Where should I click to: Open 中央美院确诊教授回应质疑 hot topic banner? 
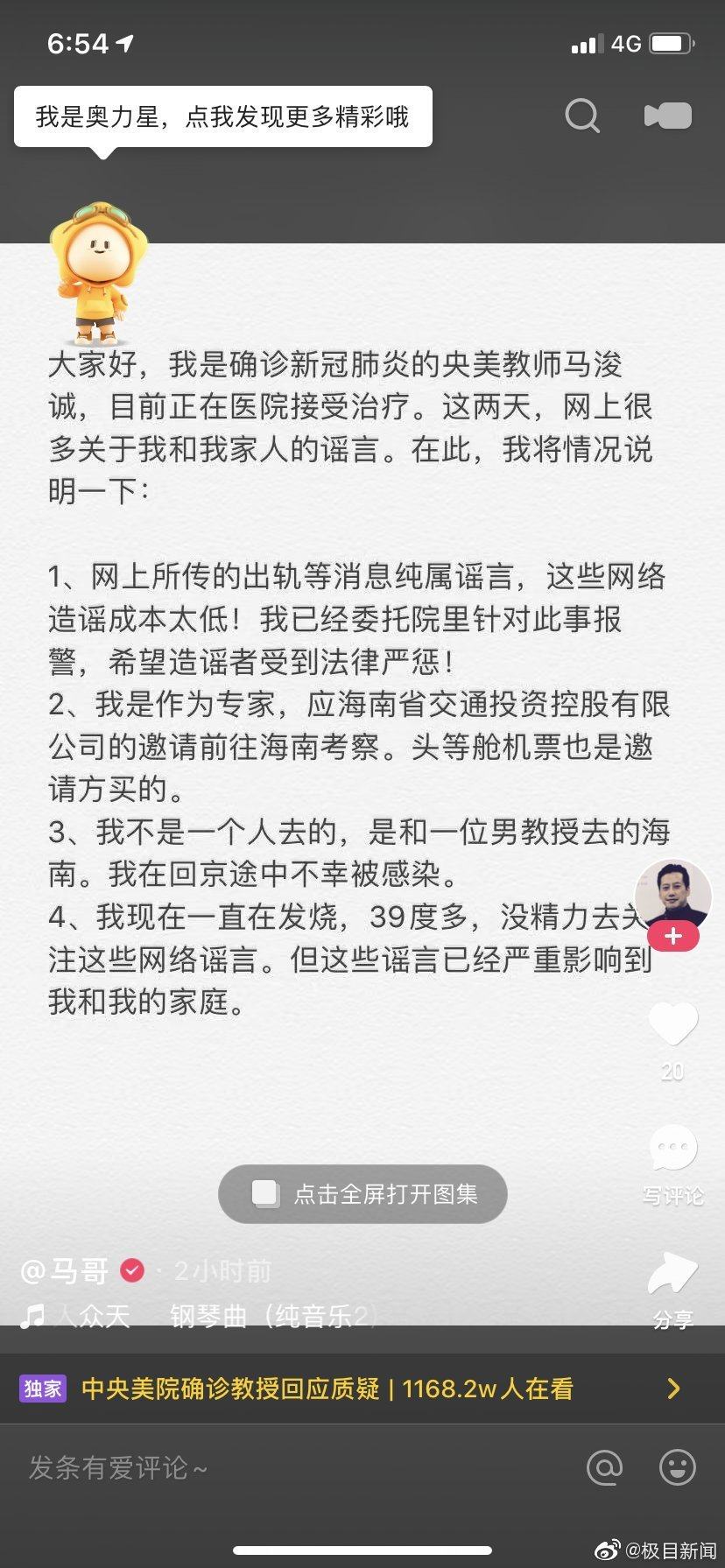tap(350, 1389)
